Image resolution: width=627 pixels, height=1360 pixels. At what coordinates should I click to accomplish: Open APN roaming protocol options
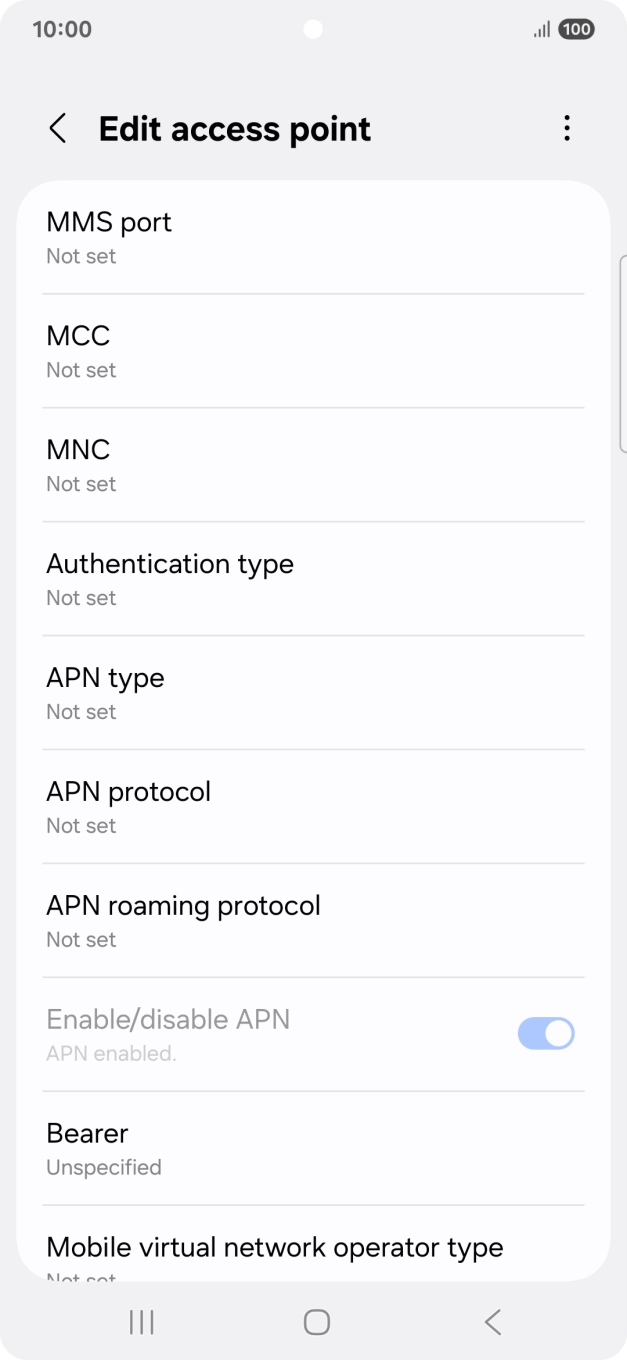pyautogui.click(x=313, y=921)
